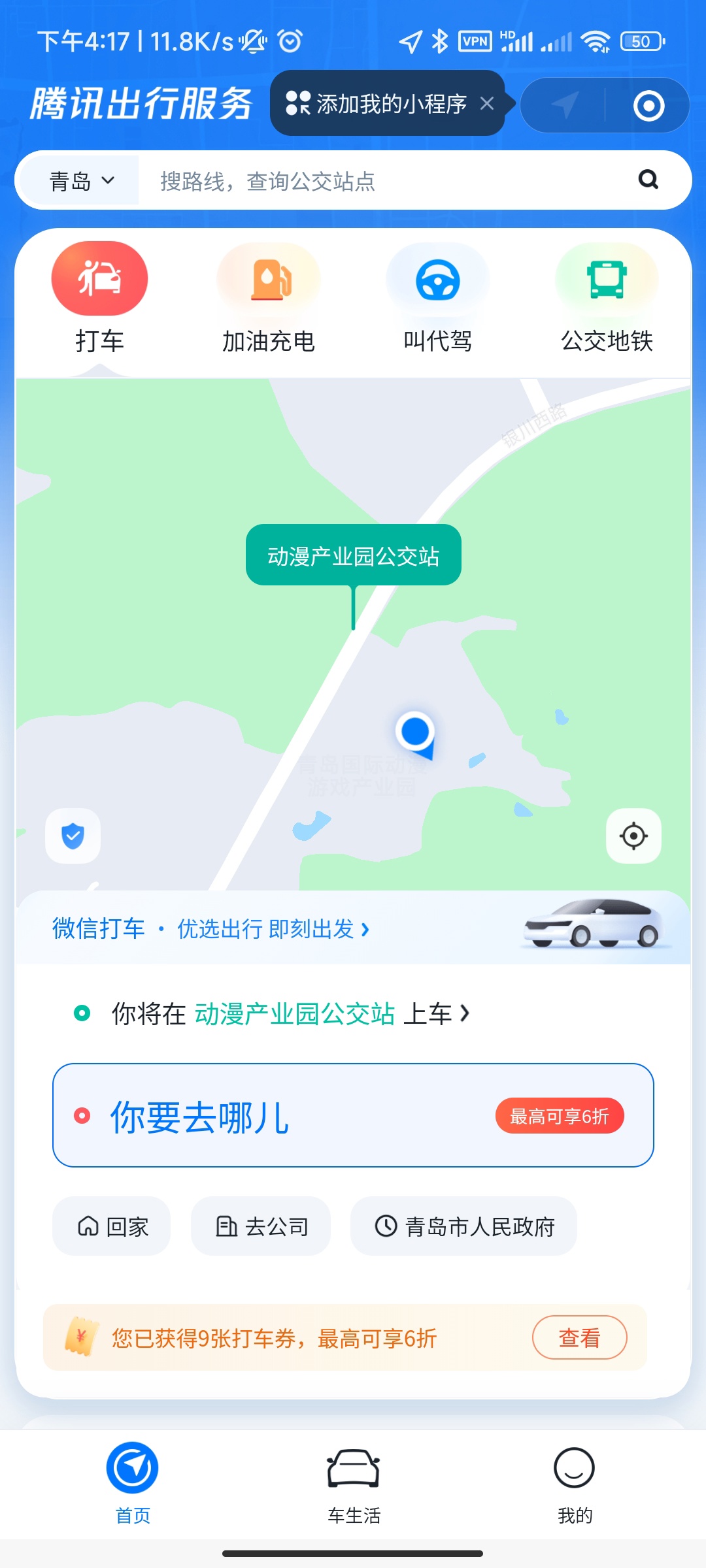Recenter map with the locate crosshair icon
Screen dimensions: 706x1568
(x=633, y=837)
